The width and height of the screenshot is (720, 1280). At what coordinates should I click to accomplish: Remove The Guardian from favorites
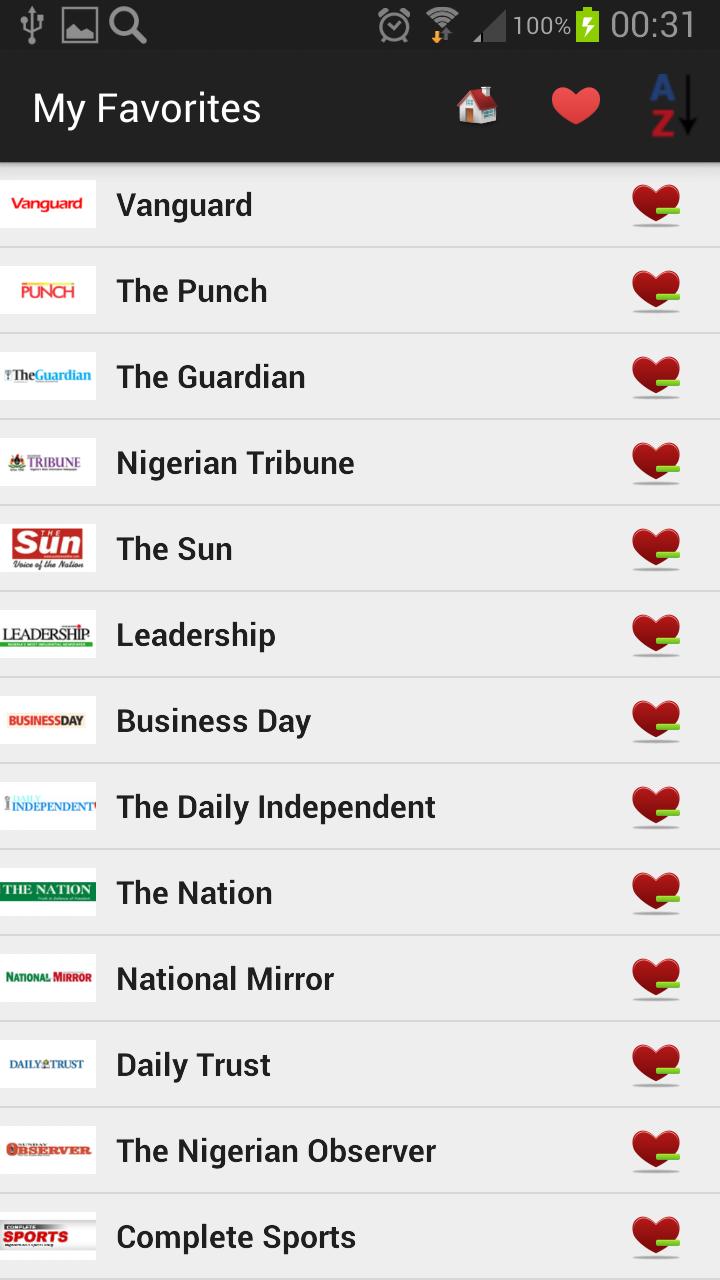655,376
